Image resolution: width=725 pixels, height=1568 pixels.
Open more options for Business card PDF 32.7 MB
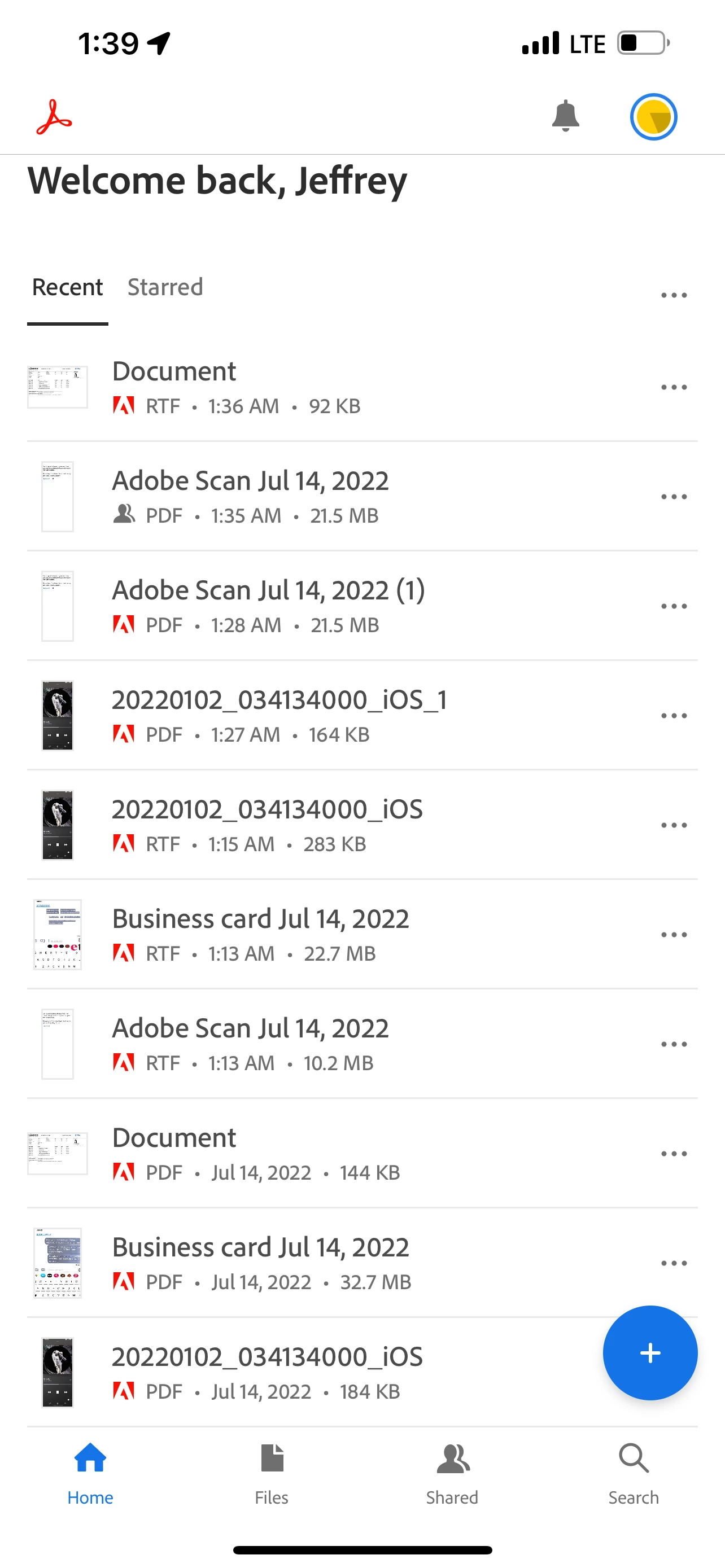pos(673,1264)
